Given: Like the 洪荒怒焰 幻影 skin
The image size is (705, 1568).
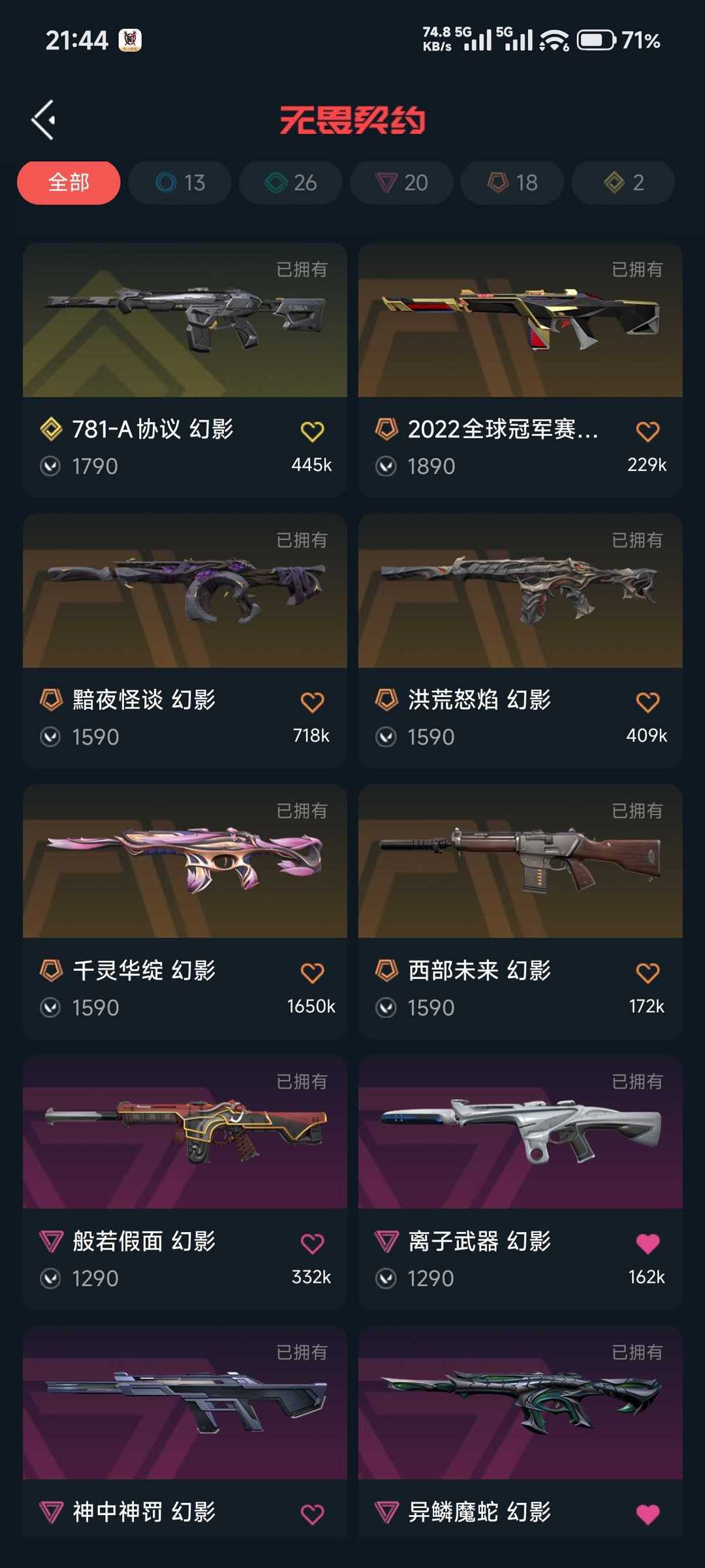Looking at the screenshot, I should coord(648,701).
